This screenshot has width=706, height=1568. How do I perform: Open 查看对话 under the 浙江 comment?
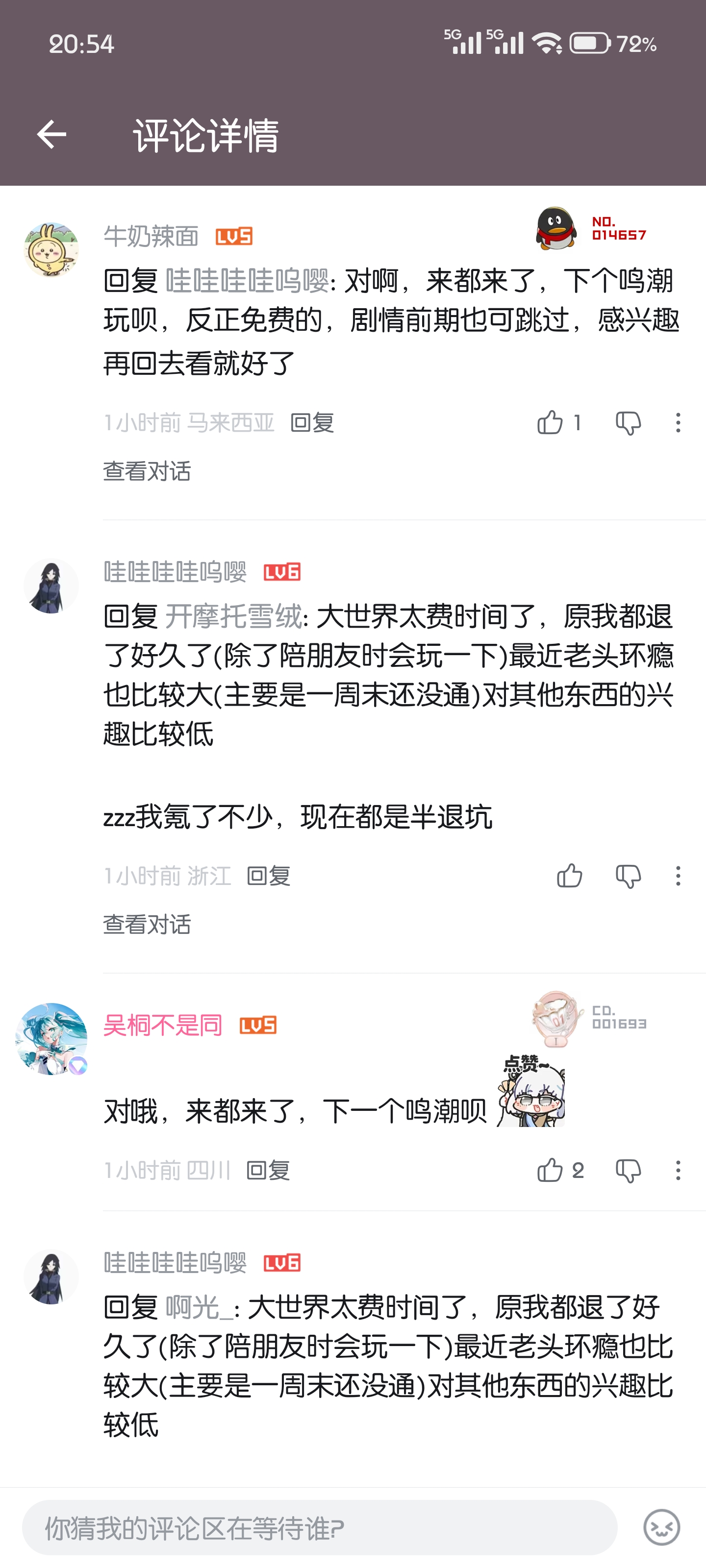(x=147, y=925)
